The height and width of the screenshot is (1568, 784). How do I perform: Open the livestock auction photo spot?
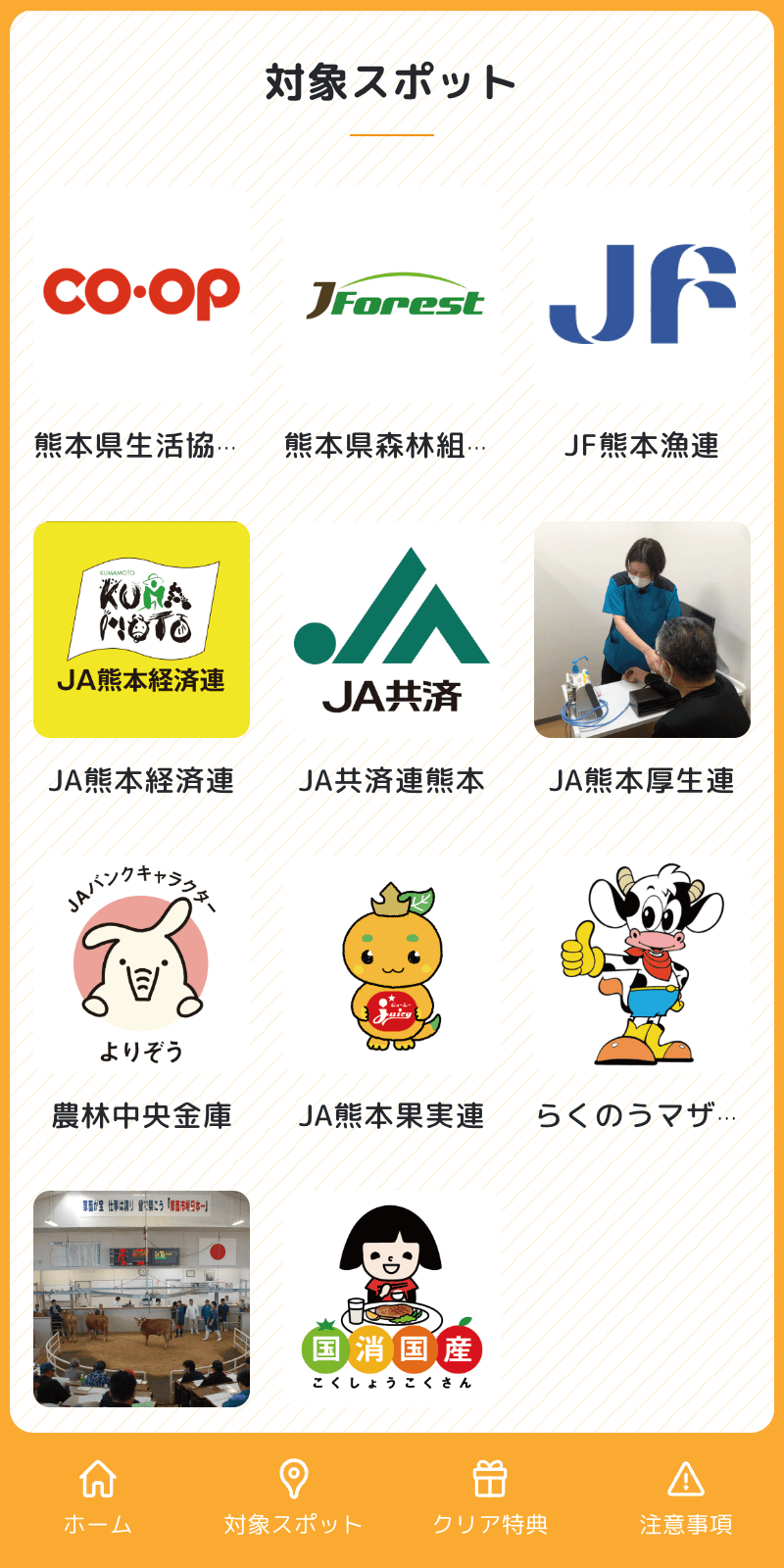click(x=141, y=1298)
